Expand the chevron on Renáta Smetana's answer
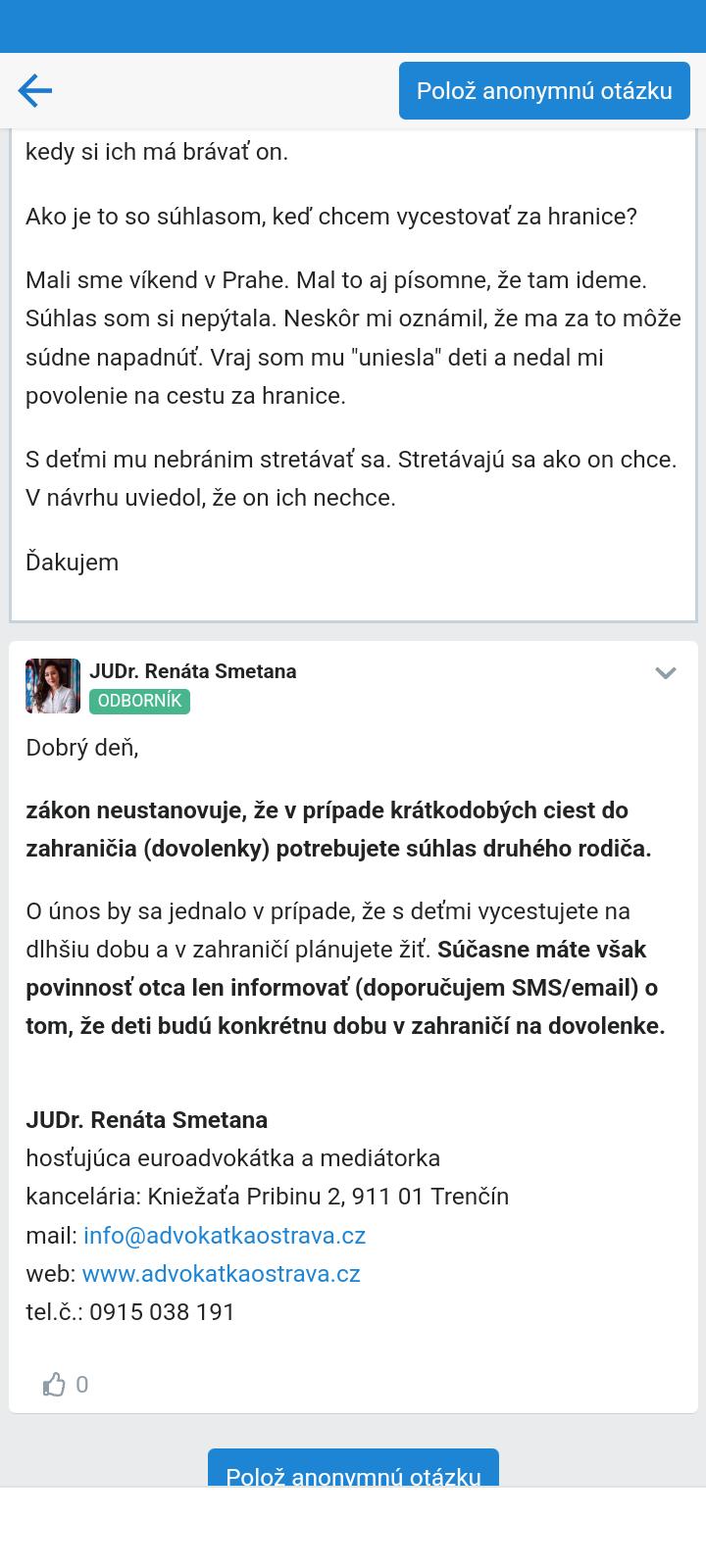The height and width of the screenshot is (1568, 706). click(666, 673)
